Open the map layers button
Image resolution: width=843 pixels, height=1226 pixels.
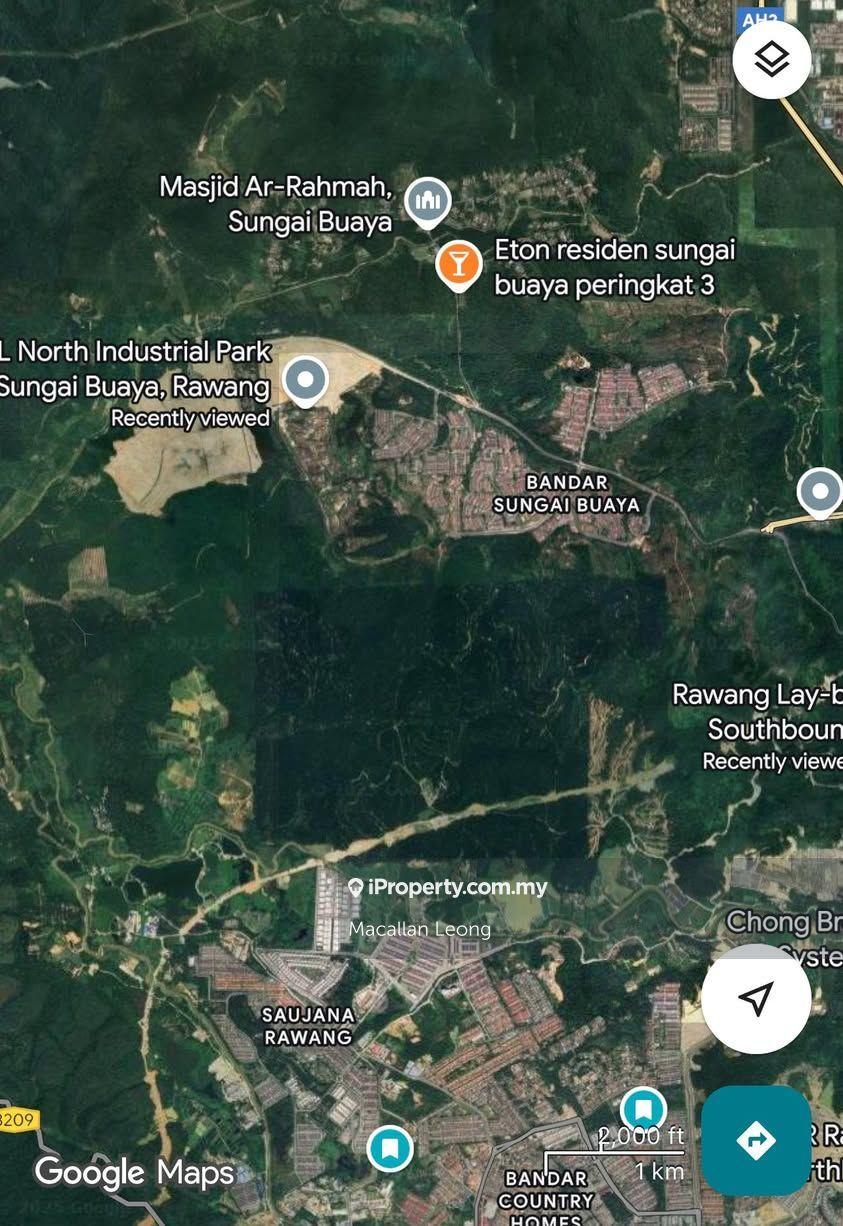[771, 59]
